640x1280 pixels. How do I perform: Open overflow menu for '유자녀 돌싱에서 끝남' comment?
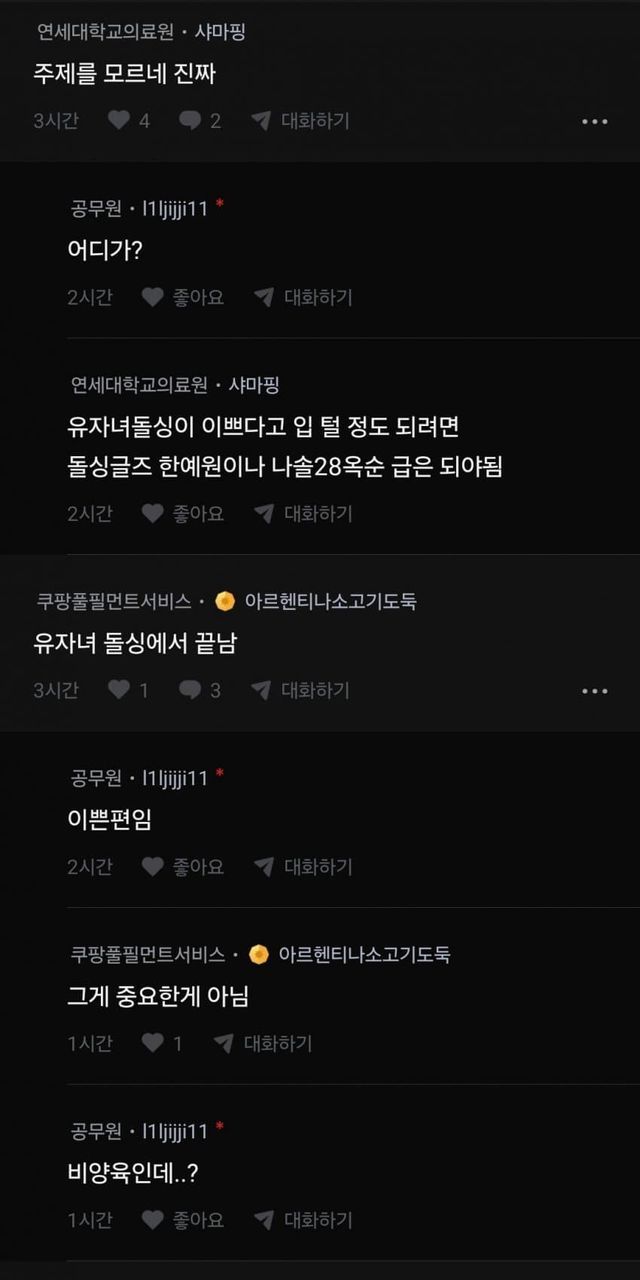click(594, 690)
